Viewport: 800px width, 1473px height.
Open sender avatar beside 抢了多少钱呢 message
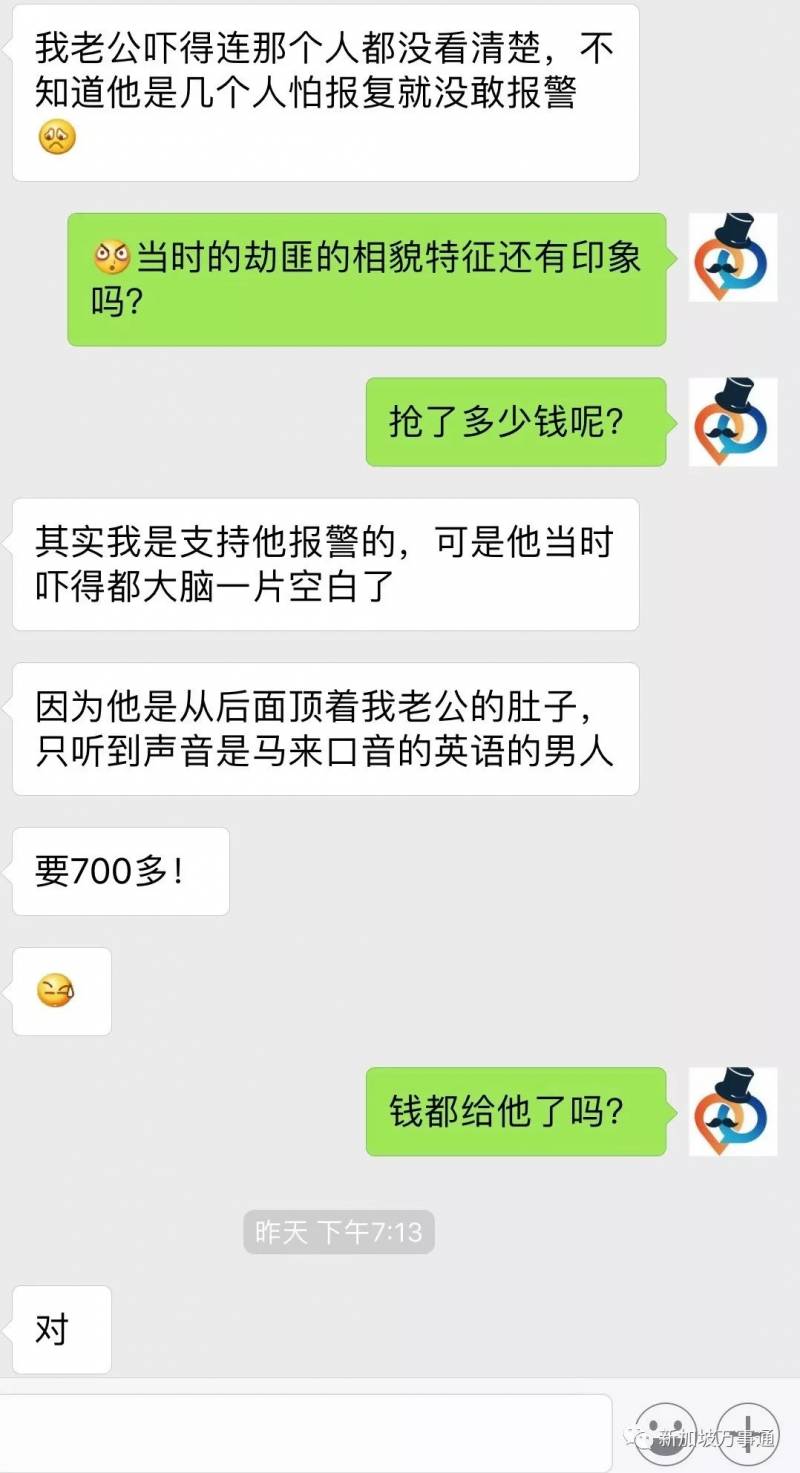[733, 421]
